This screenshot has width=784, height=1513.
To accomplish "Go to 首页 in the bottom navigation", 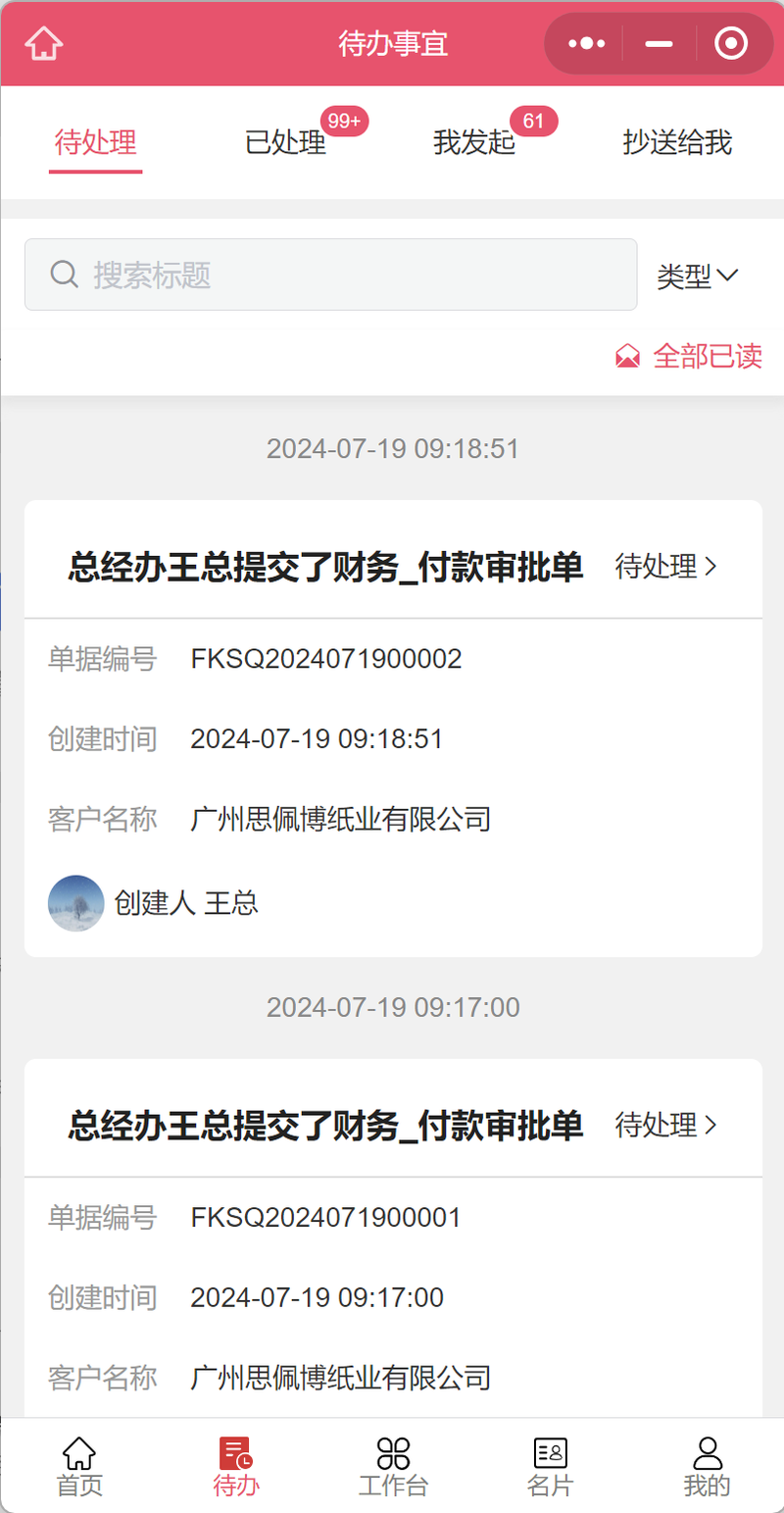I will coord(79,1467).
